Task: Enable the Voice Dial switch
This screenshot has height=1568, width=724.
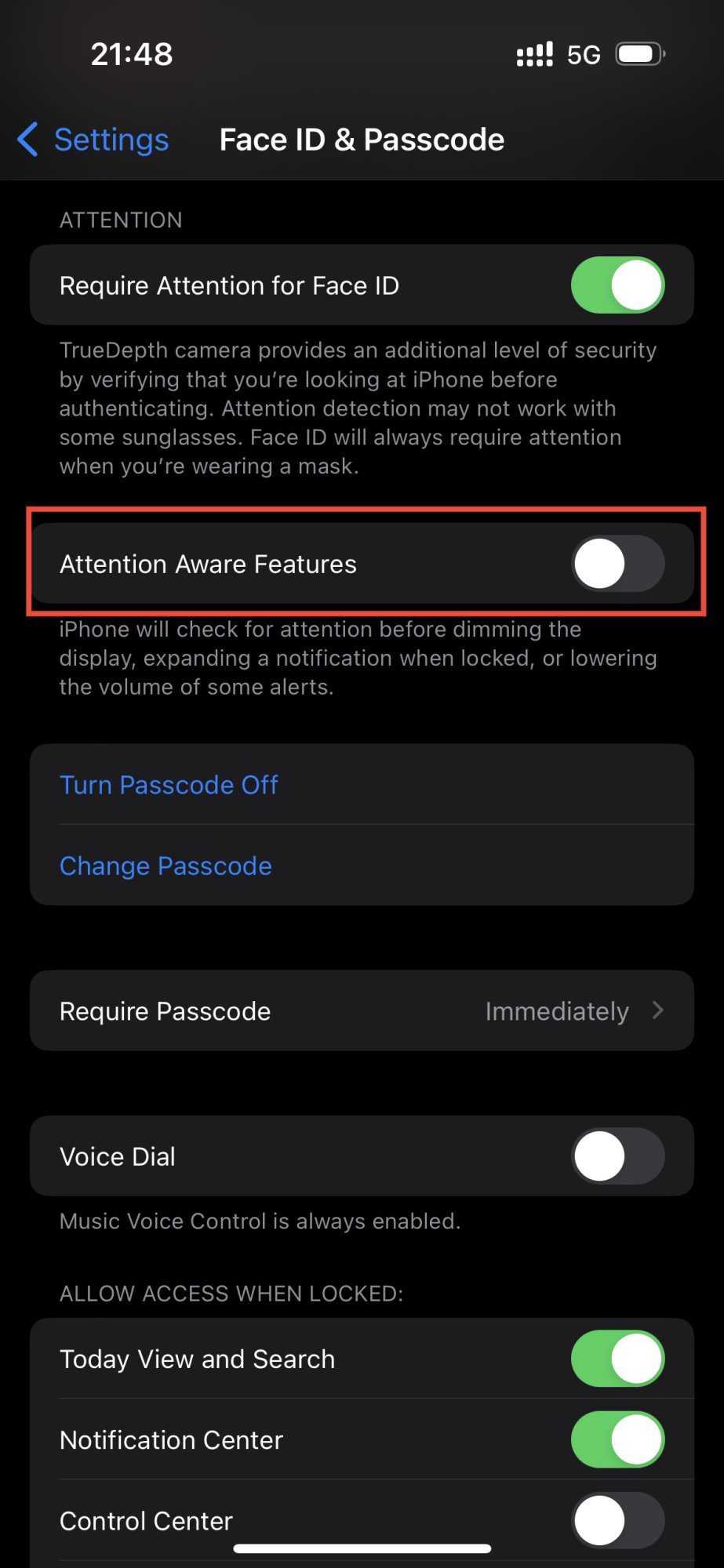Action: click(617, 1156)
